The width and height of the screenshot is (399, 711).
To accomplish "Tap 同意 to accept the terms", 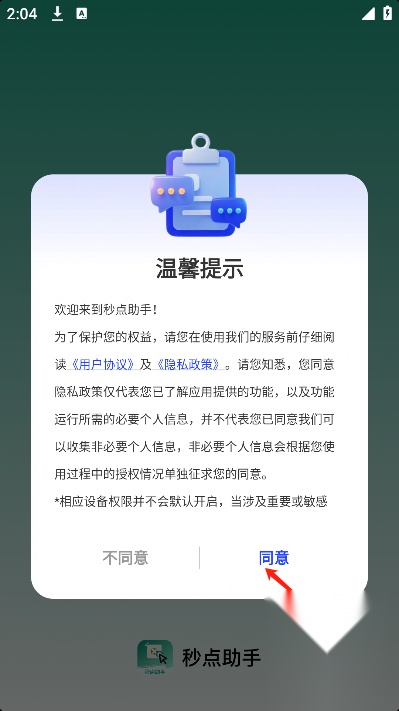I will [x=274, y=557].
